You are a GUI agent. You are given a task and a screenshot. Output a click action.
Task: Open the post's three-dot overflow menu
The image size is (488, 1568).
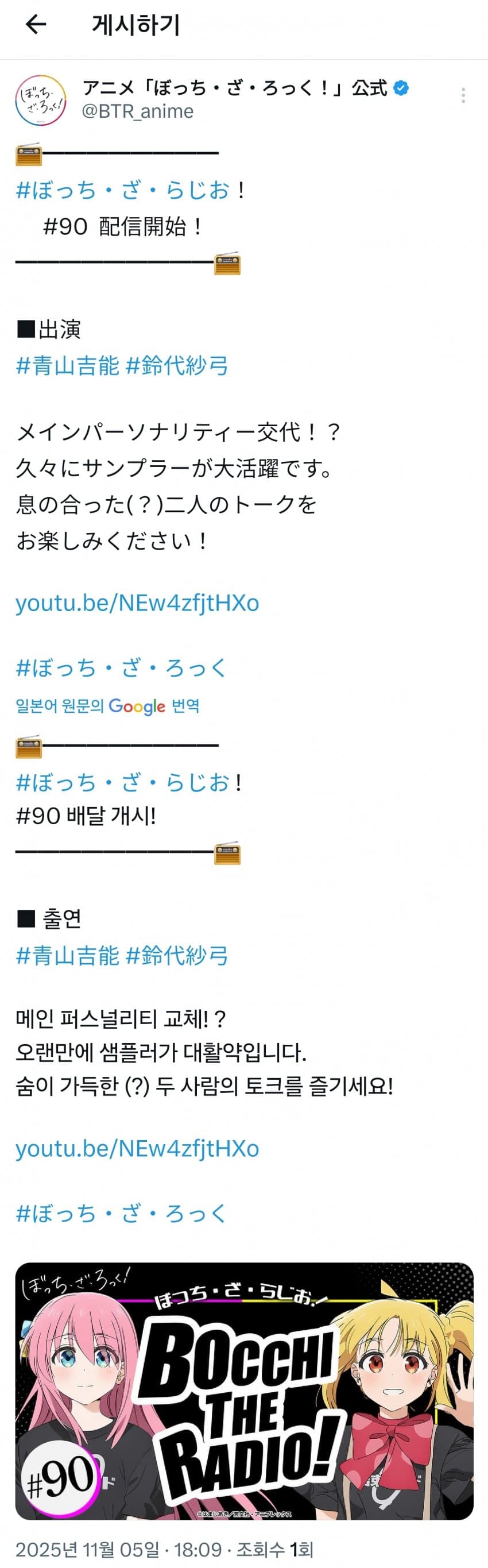tap(463, 95)
